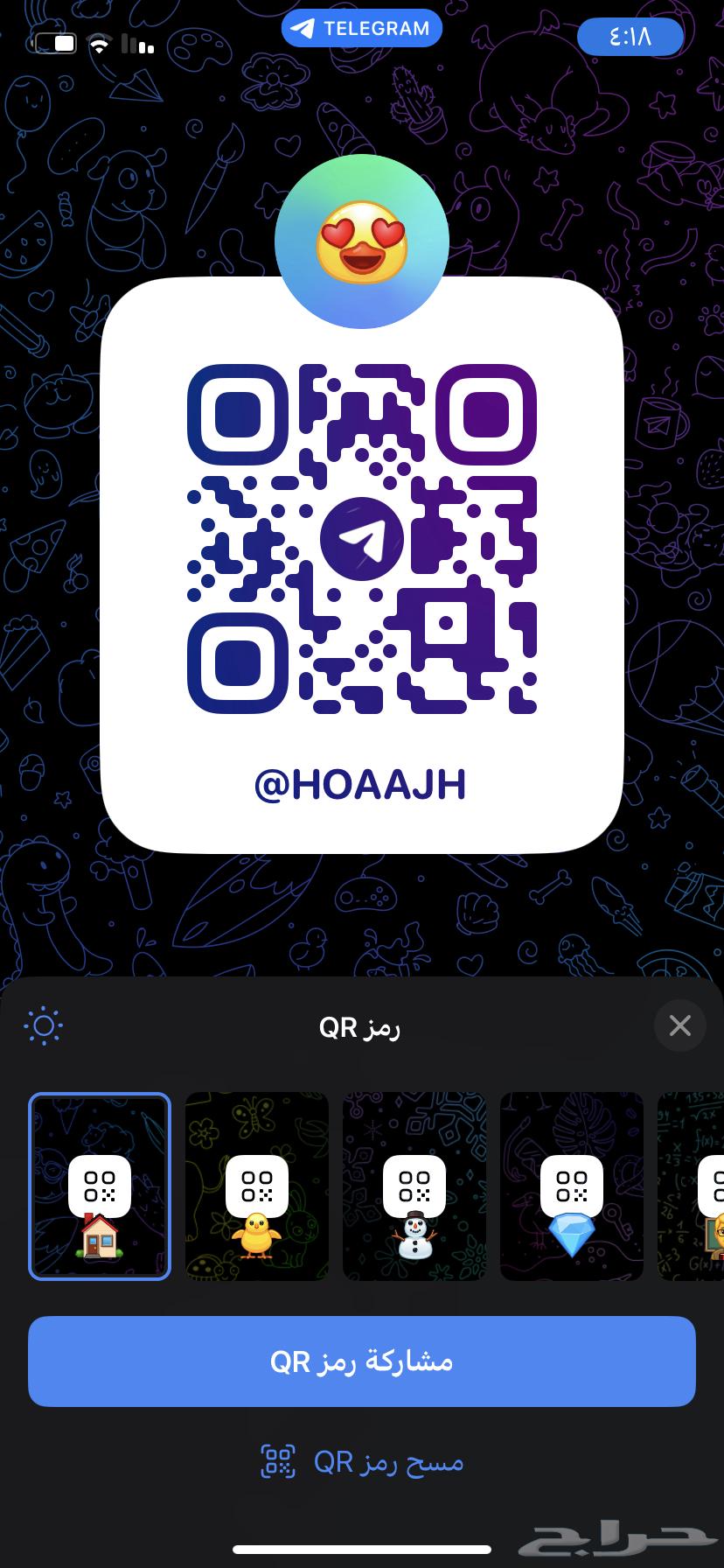
Task: Tap the clock showing ٤:١٨
Action: click(x=630, y=36)
